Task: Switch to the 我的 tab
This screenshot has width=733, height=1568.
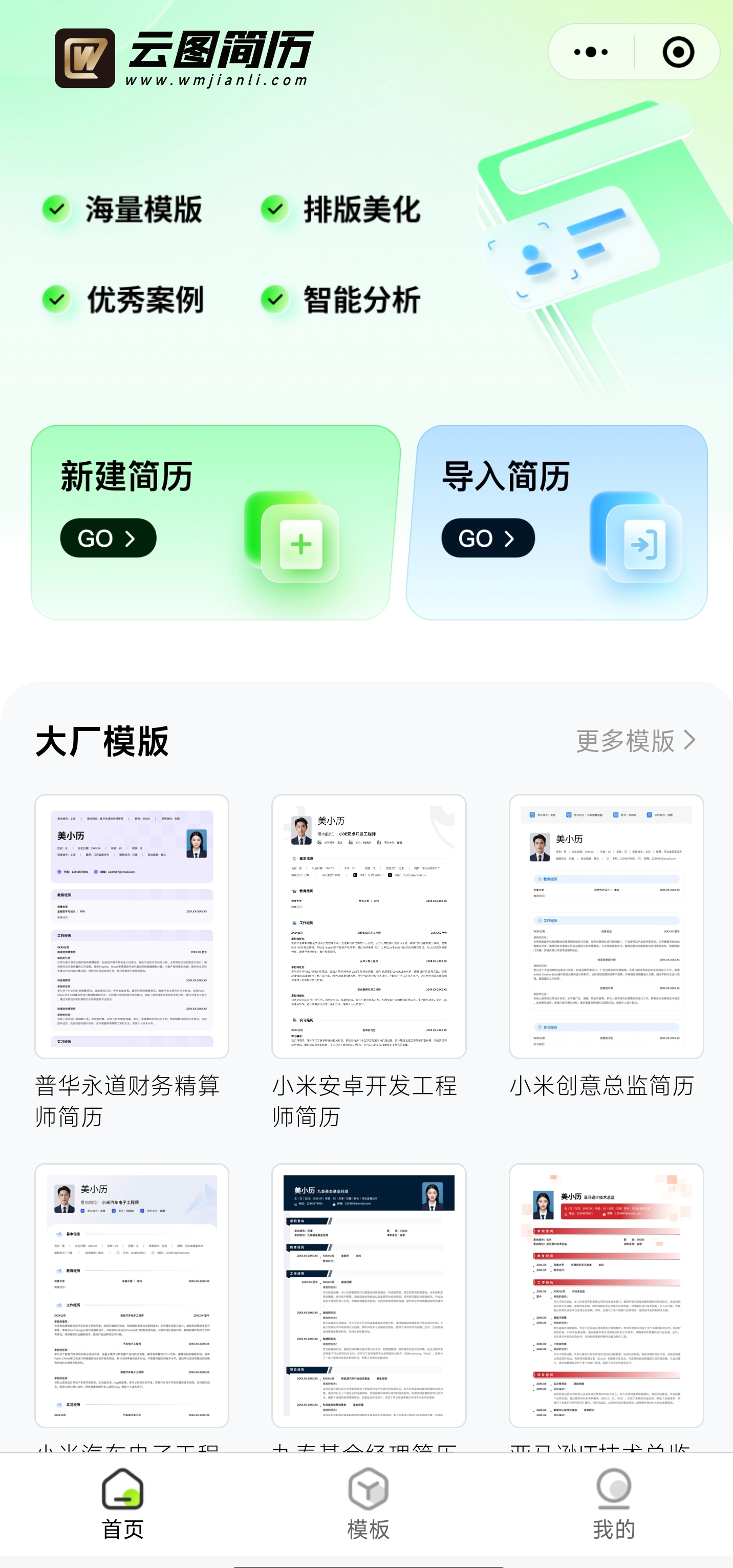Action: tap(613, 1503)
